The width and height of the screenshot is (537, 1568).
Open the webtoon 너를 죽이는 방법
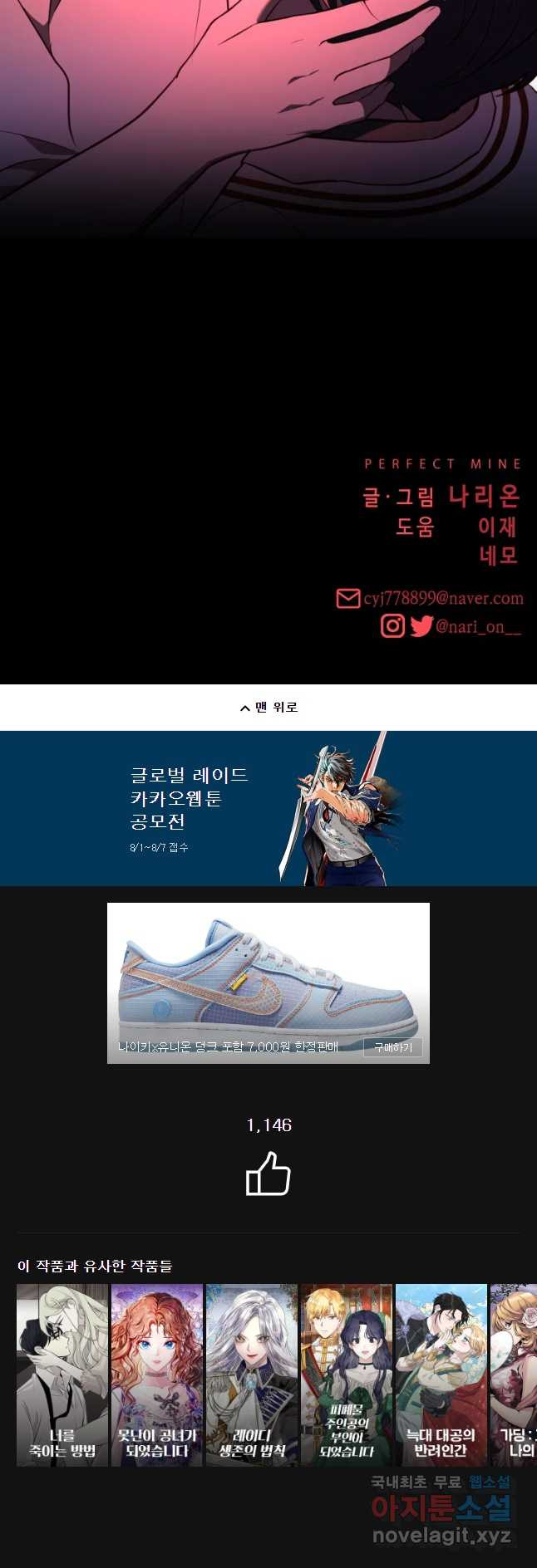click(x=62, y=1374)
